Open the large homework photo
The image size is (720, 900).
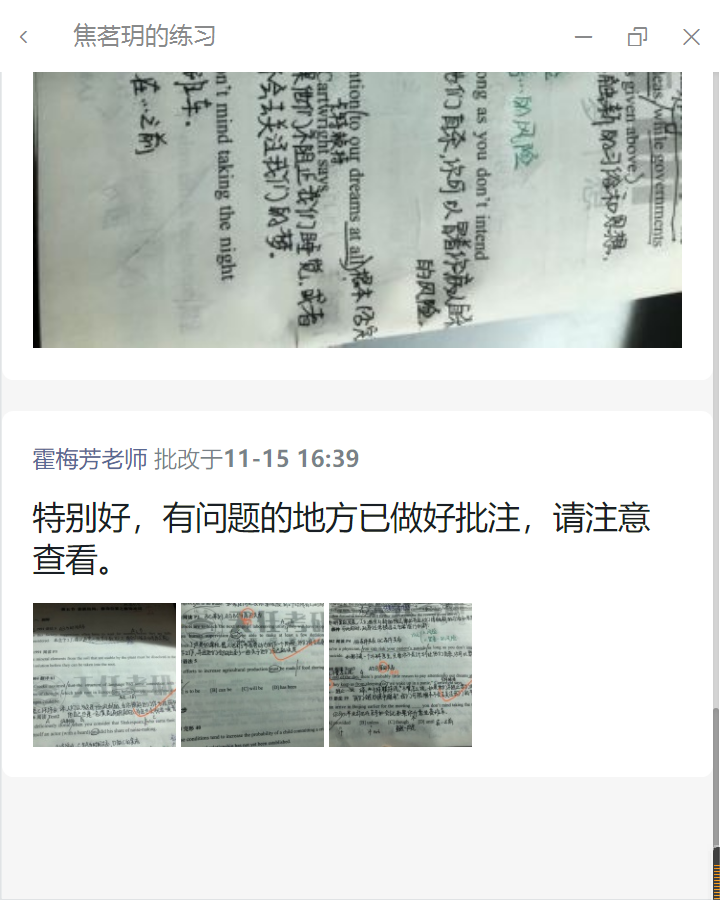point(357,210)
